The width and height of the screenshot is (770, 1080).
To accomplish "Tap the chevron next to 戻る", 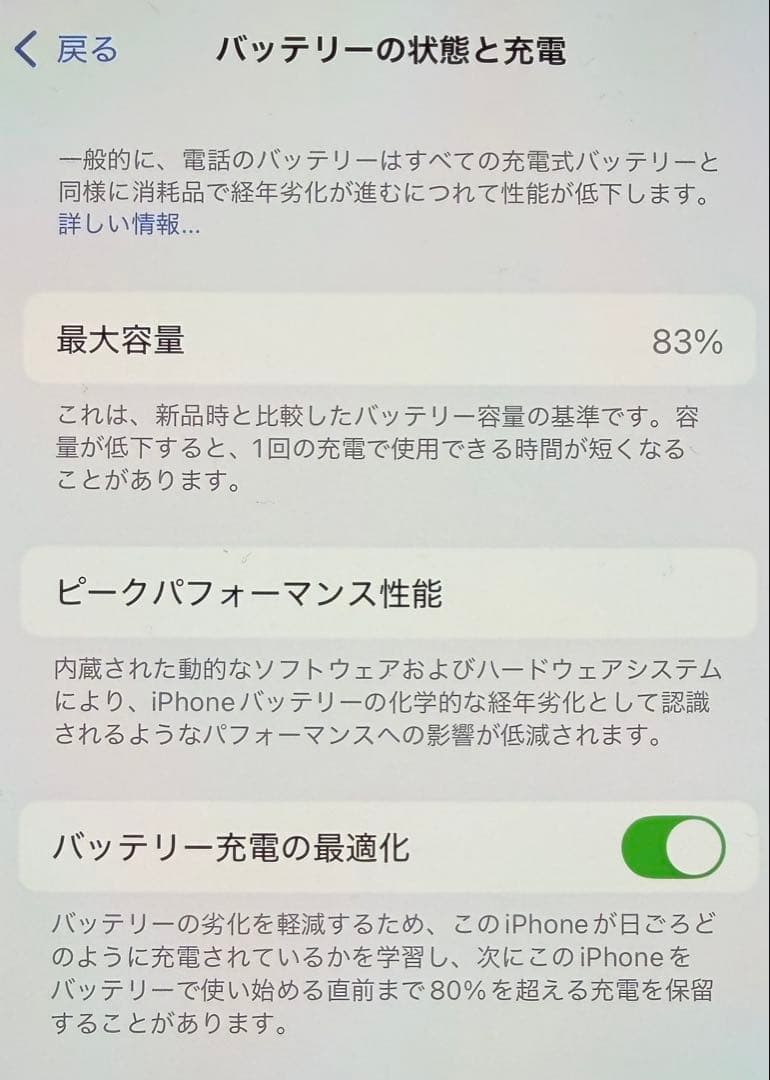I will (24, 46).
